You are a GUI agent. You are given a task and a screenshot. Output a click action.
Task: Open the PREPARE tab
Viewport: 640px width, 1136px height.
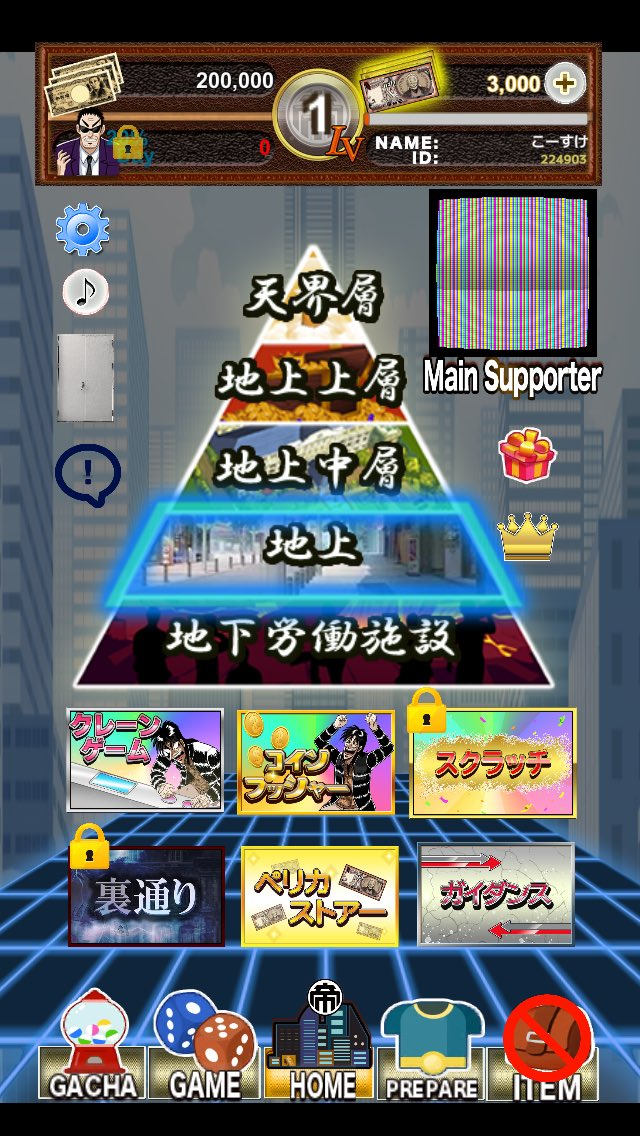coord(432,1052)
